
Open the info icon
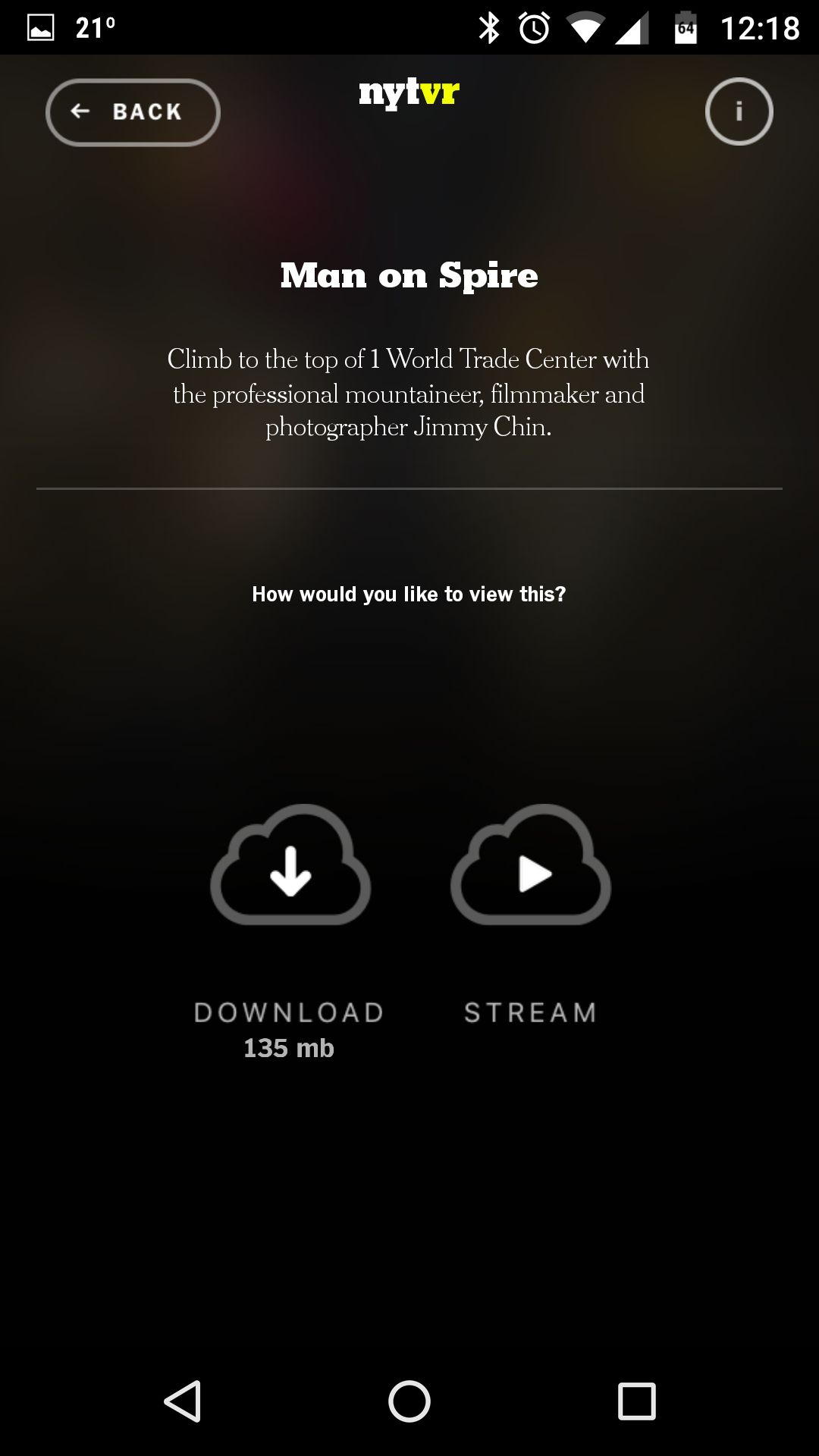[739, 112]
